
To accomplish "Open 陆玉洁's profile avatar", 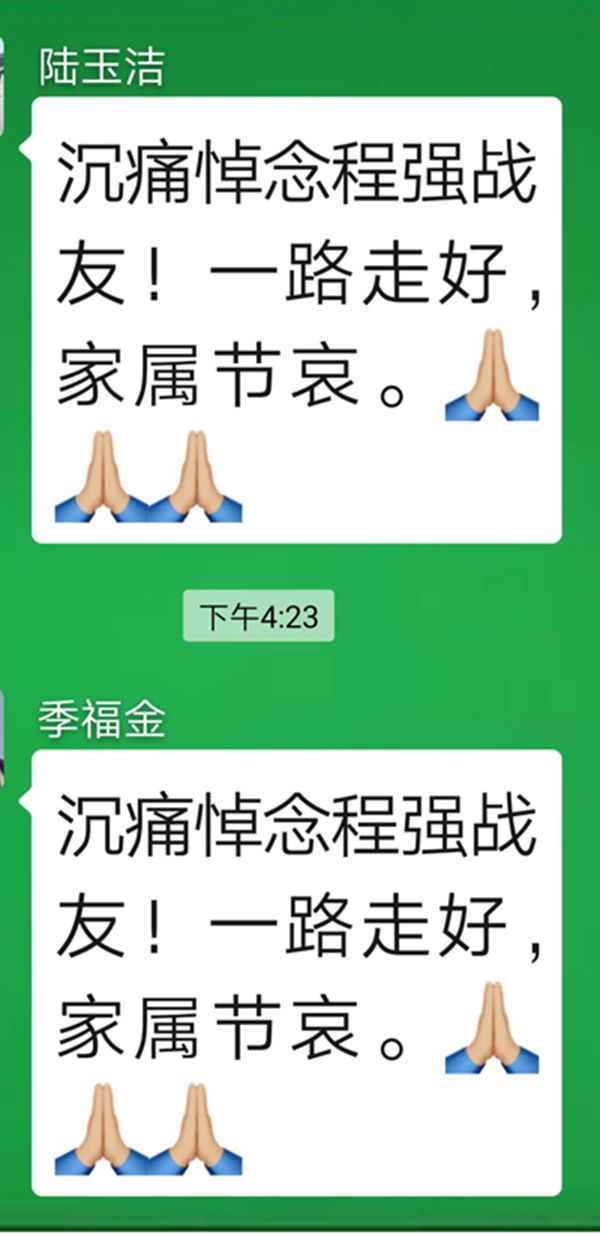I will 3,87.
